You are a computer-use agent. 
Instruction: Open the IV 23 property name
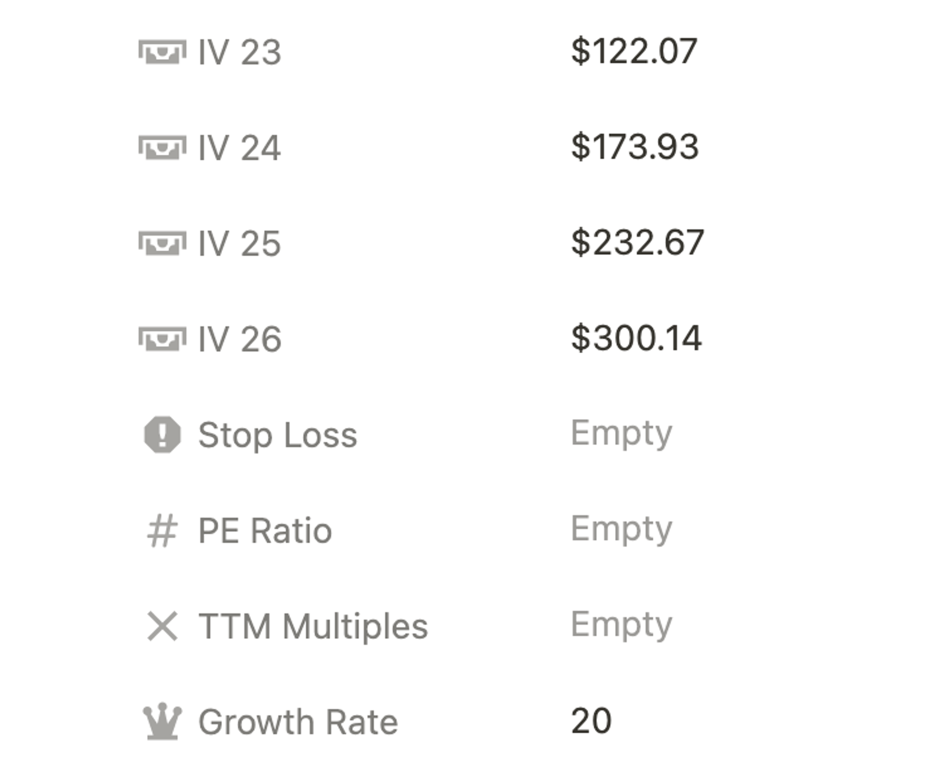(x=239, y=52)
